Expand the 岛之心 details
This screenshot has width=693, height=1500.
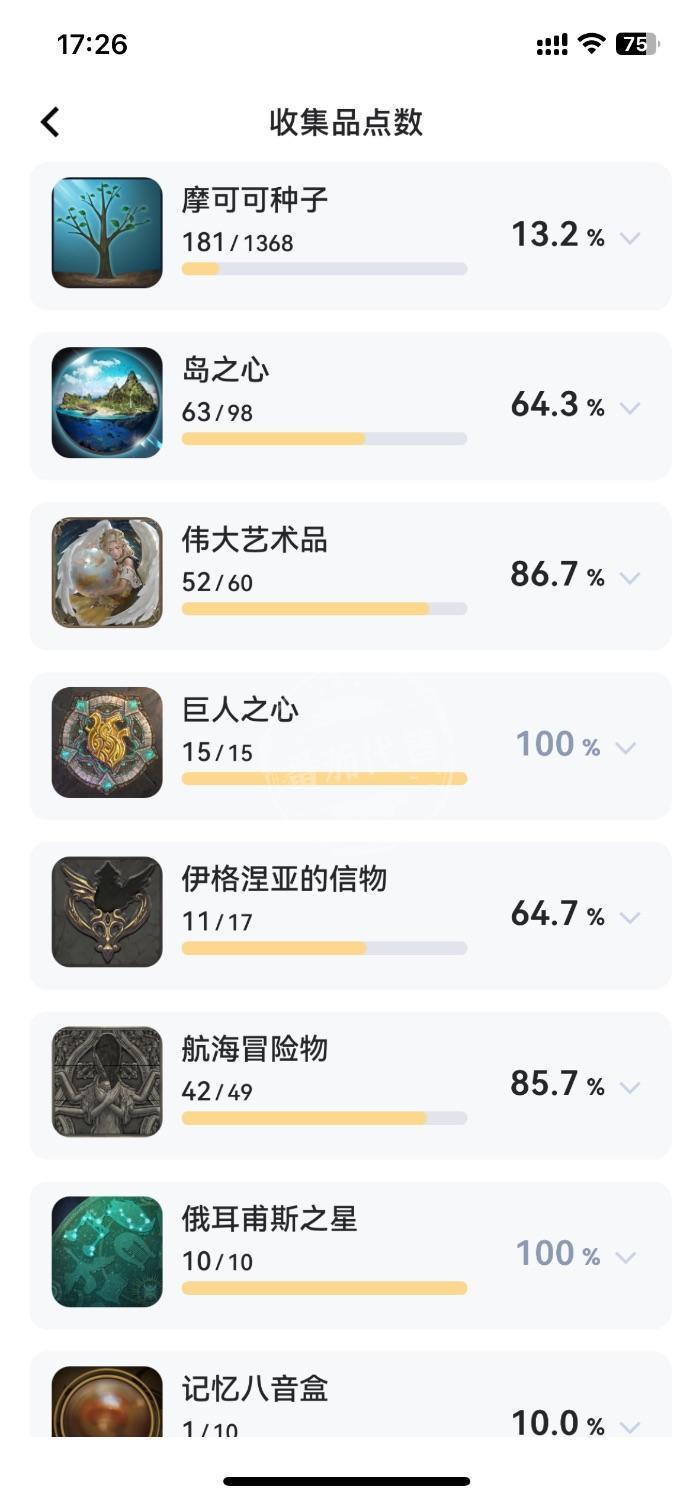point(629,408)
